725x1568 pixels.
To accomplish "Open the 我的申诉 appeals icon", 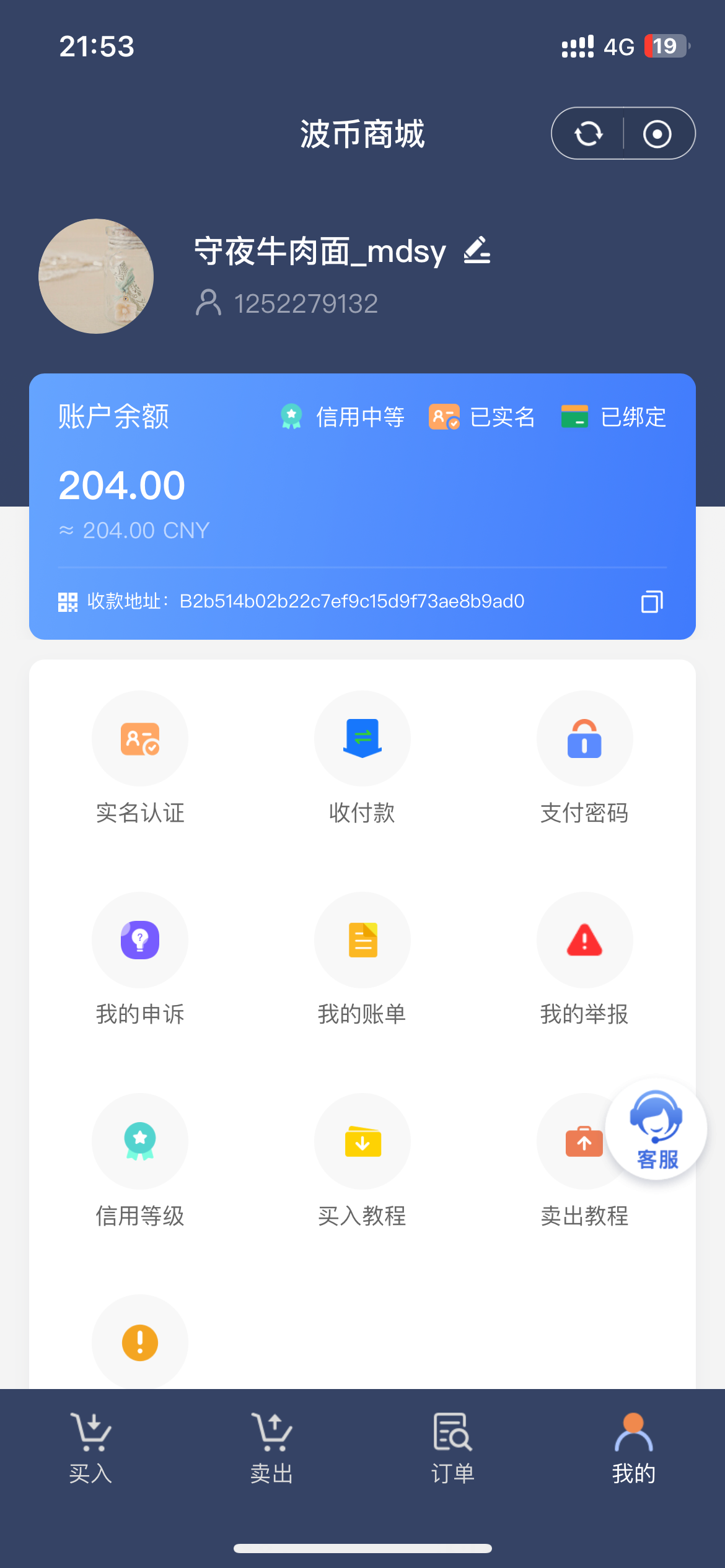I will (140, 940).
